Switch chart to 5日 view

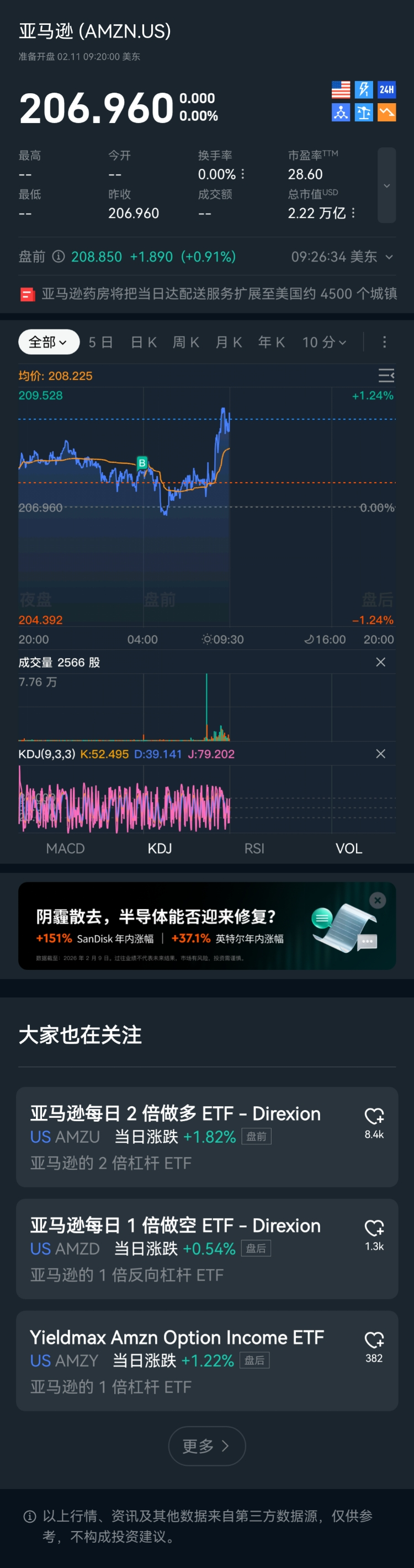point(100,342)
